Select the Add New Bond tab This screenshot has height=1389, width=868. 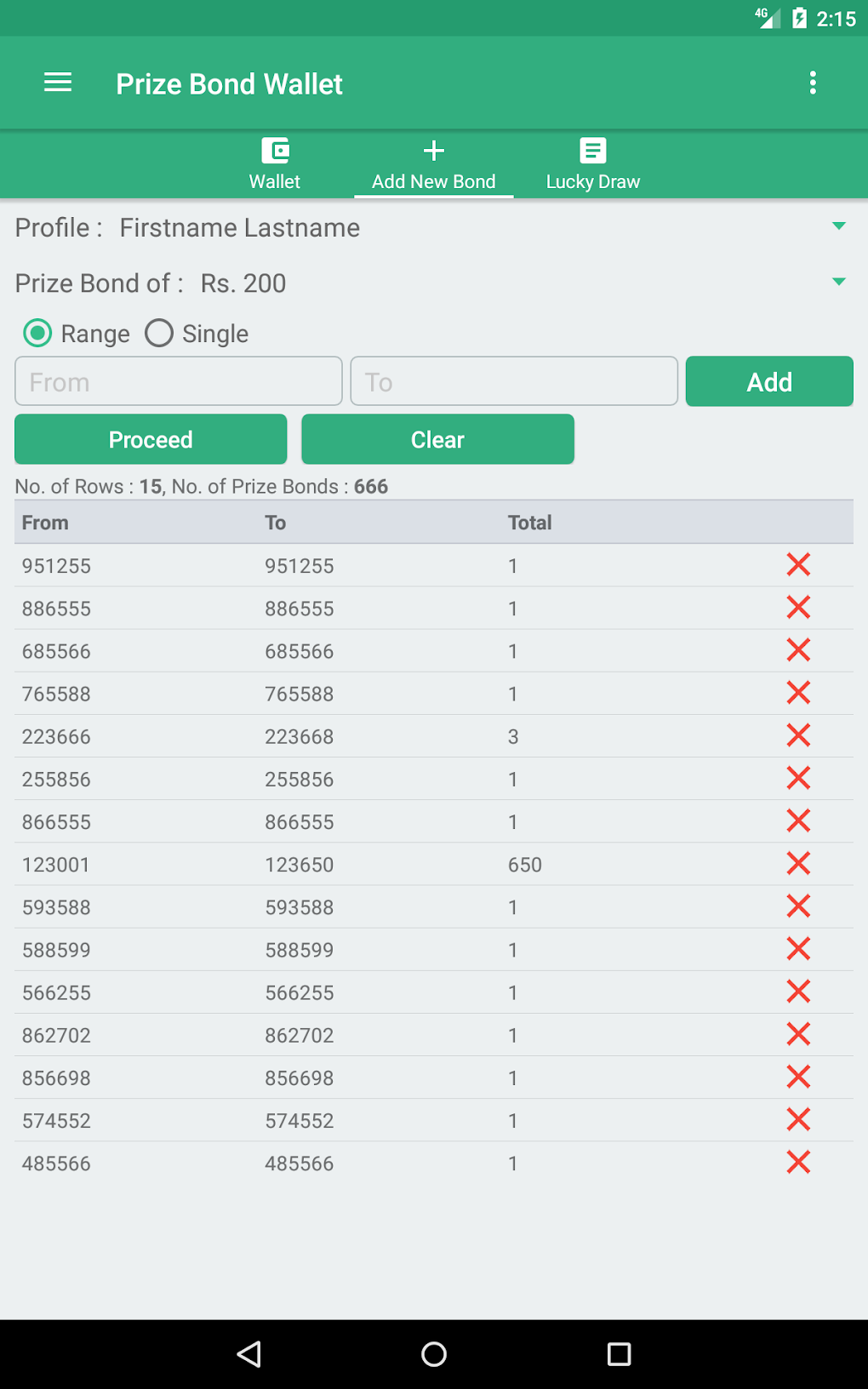pos(434,164)
